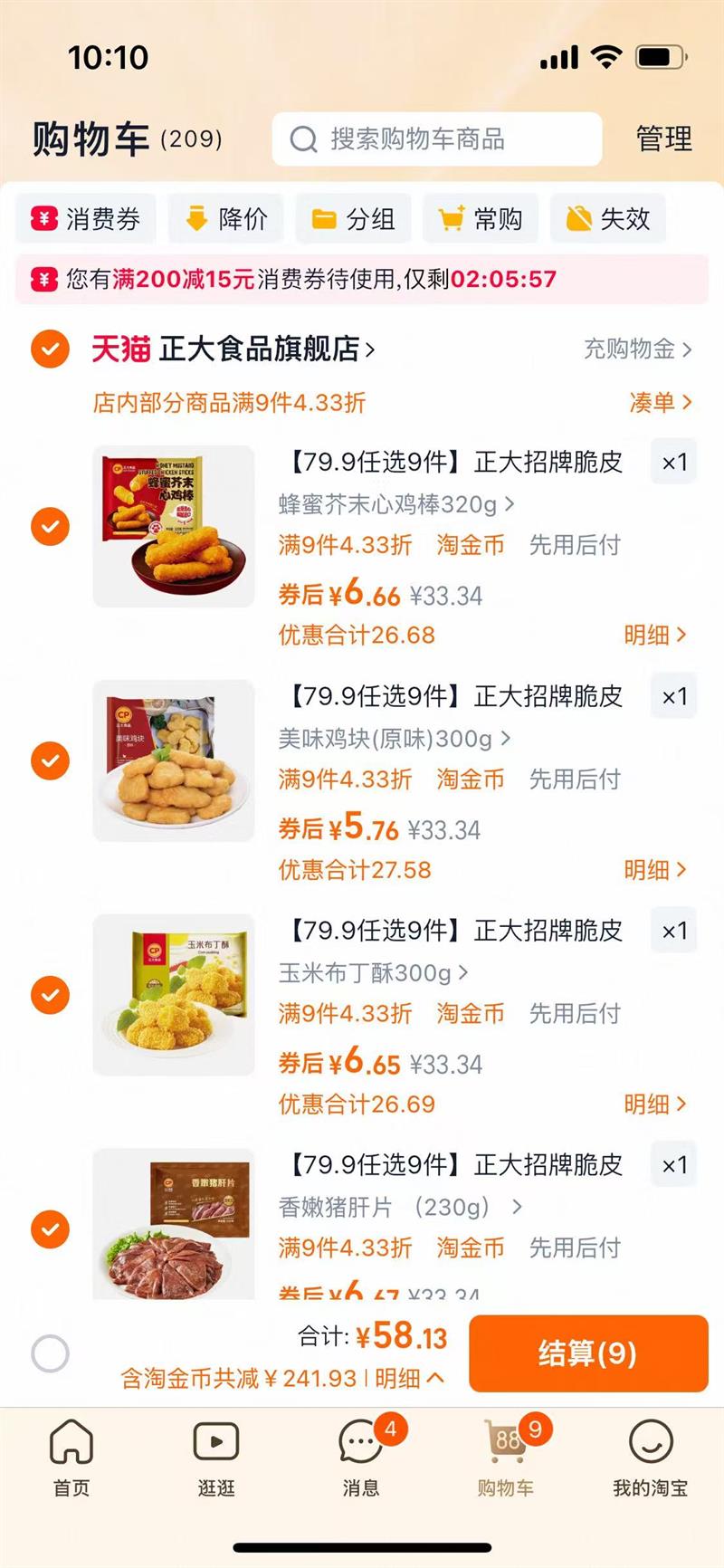Image resolution: width=724 pixels, height=1568 pixels.
Task: Change quantity of the 香嫩猪肝片 item
Action: tap(674, 1165)
